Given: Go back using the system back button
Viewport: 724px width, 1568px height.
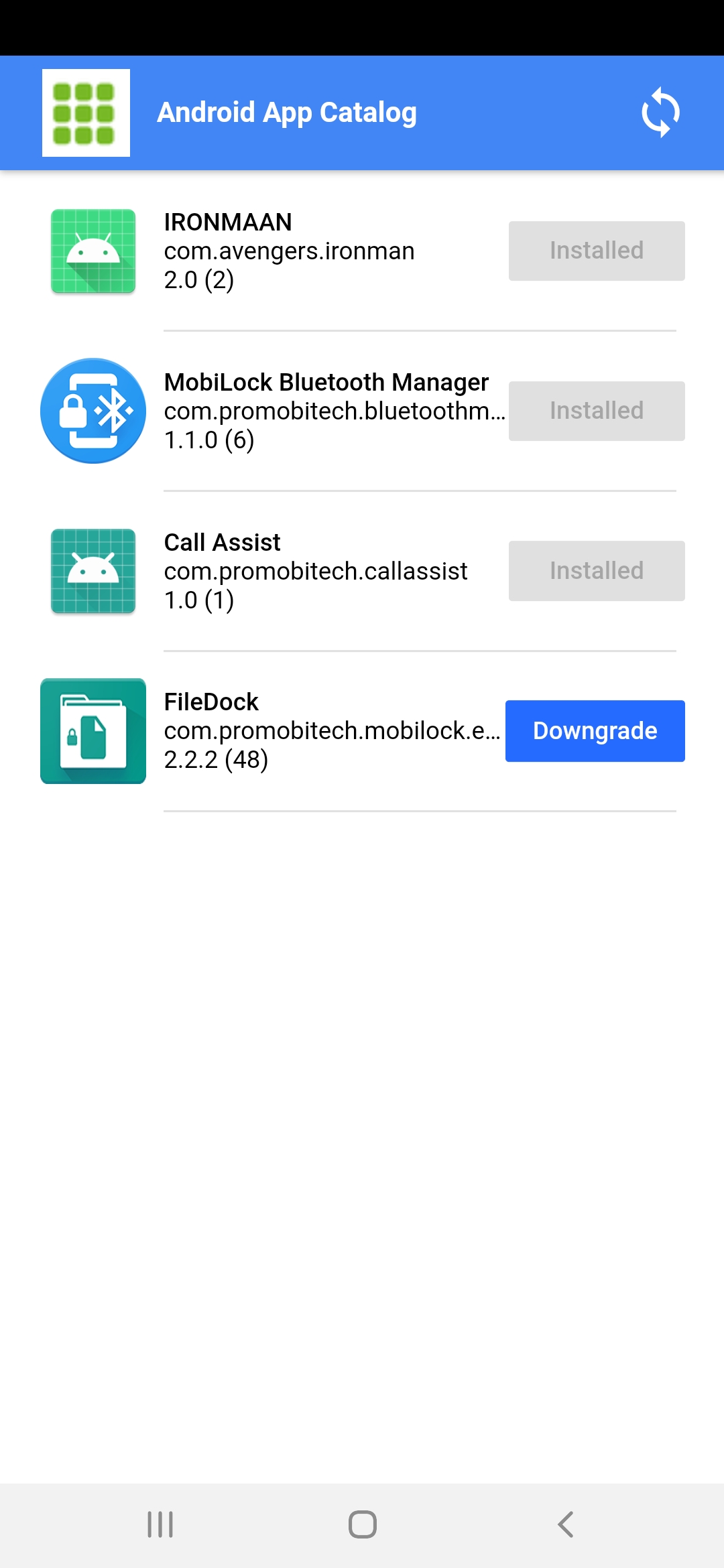Looking at the screenshot, I should [565, 1524].
